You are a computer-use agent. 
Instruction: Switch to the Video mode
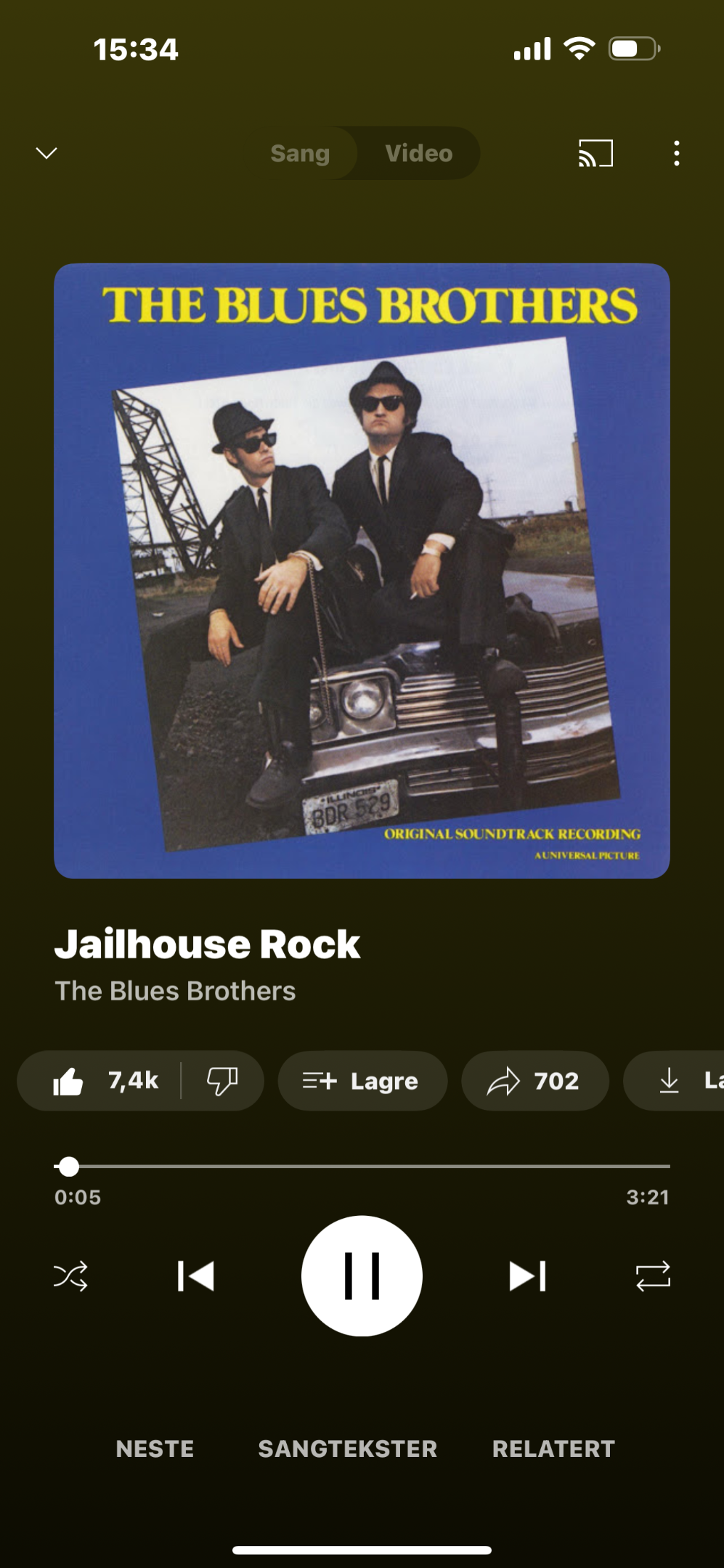pos(419,153)
